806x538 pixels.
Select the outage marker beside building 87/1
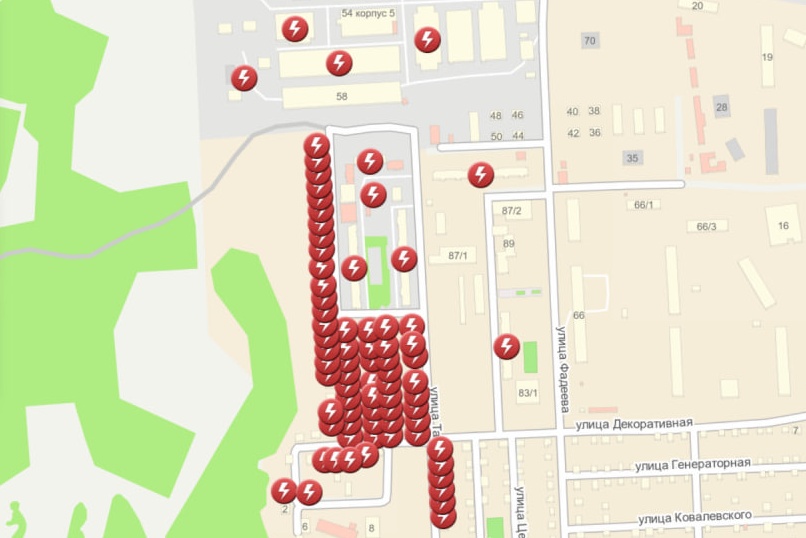coord(404,259)
